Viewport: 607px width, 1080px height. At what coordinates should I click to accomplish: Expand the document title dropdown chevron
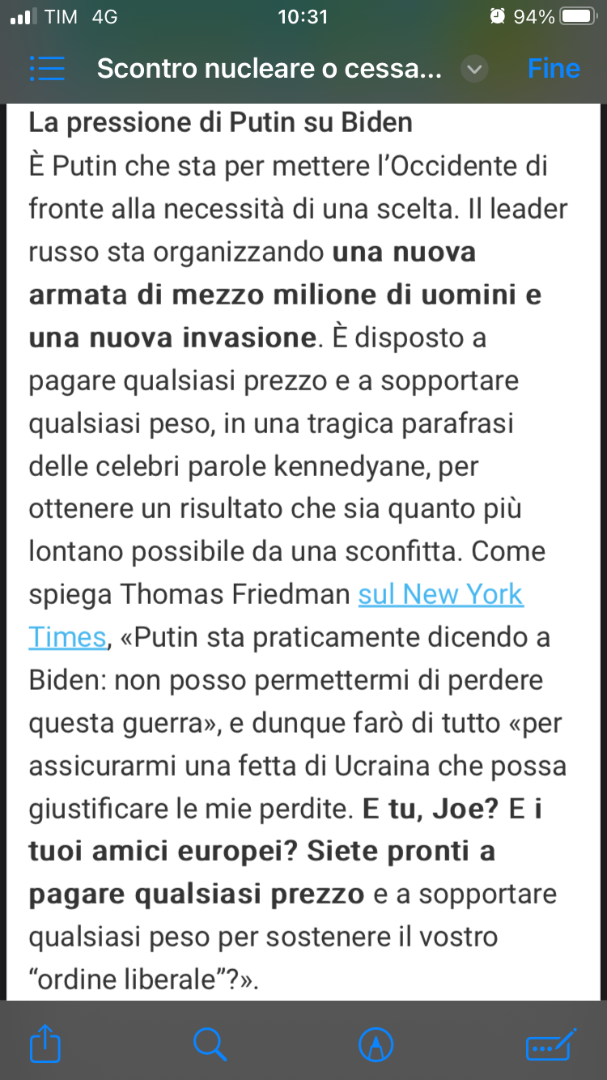click(x=476, y=69)
